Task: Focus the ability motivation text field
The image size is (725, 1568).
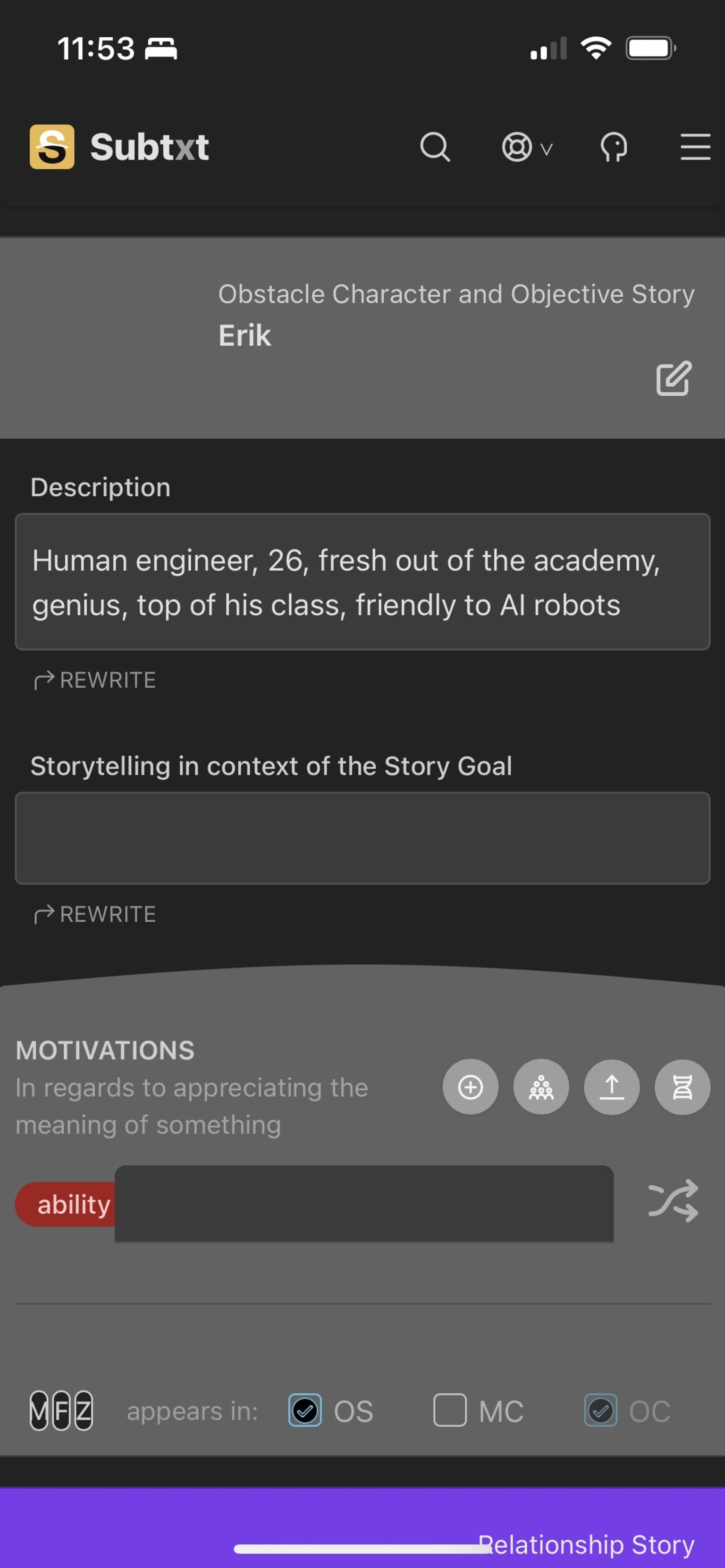Action: pos(364,1203)
